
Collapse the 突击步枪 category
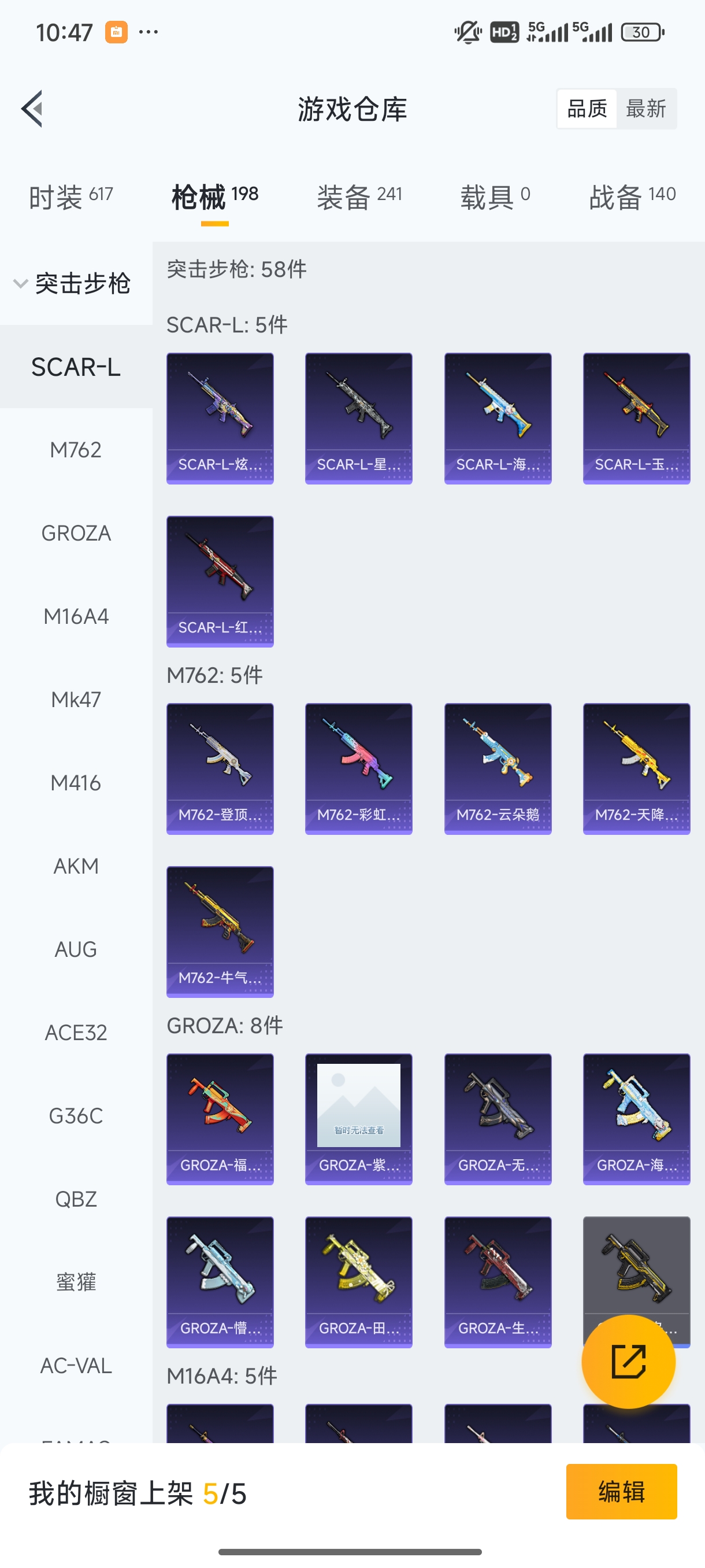[72, 284]
